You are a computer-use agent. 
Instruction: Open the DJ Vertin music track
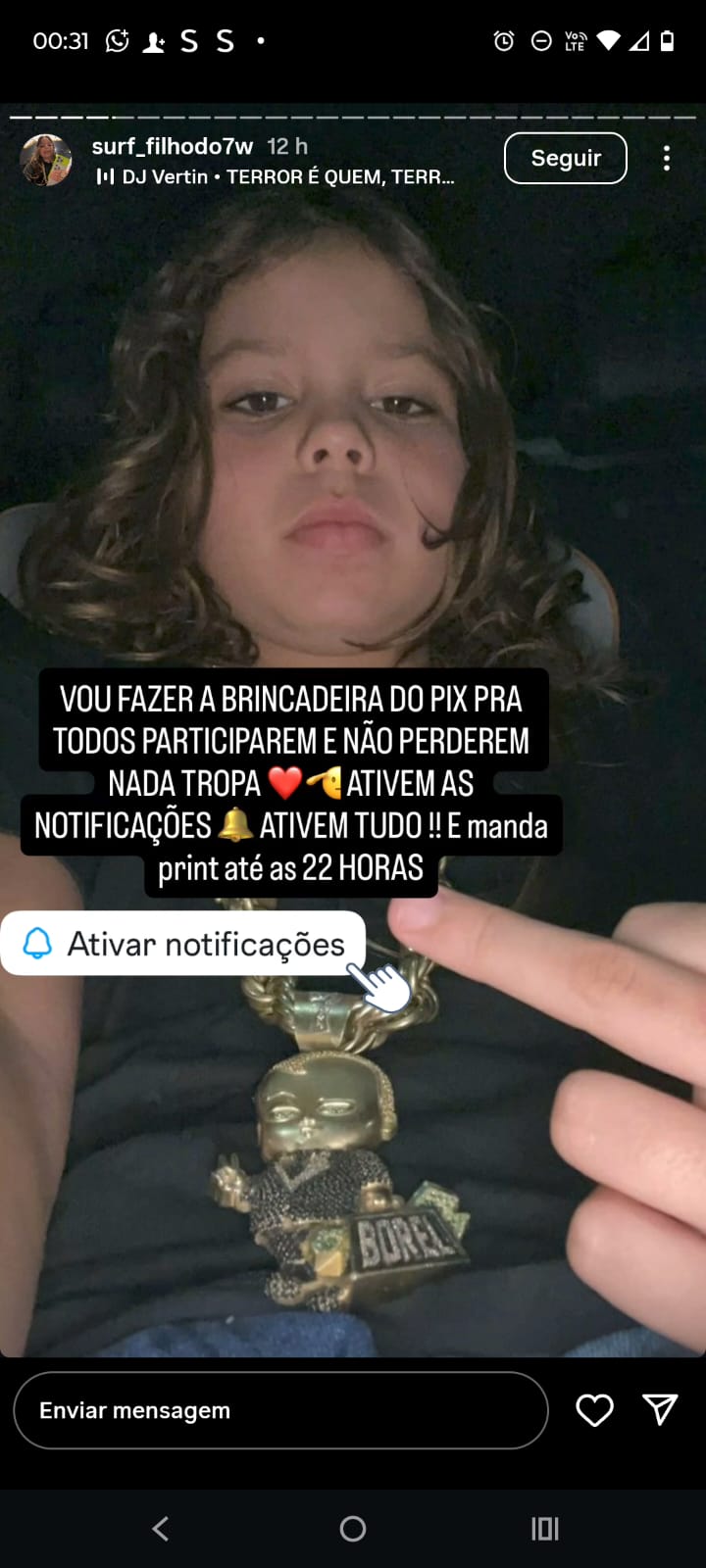coord(277,177)
